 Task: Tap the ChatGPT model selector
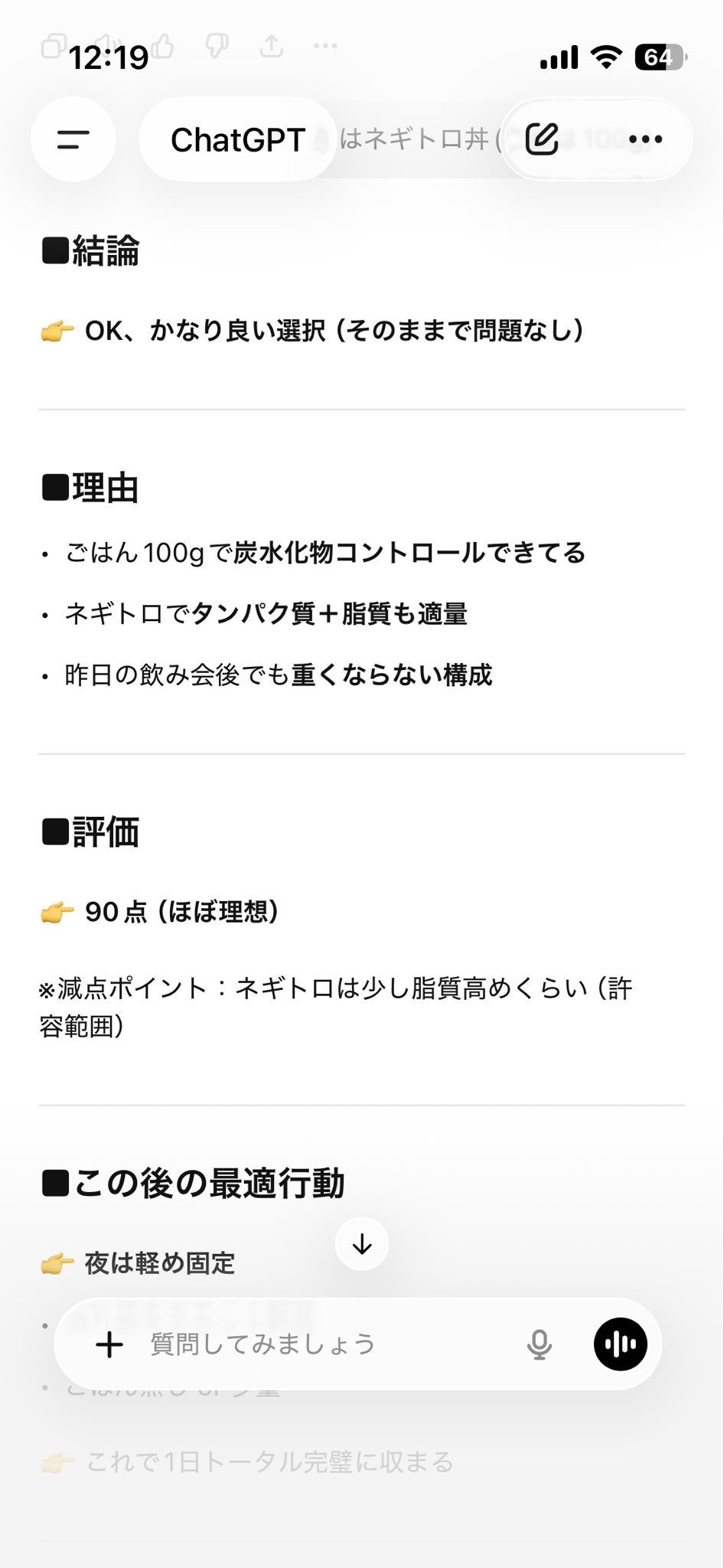(237, 139)
